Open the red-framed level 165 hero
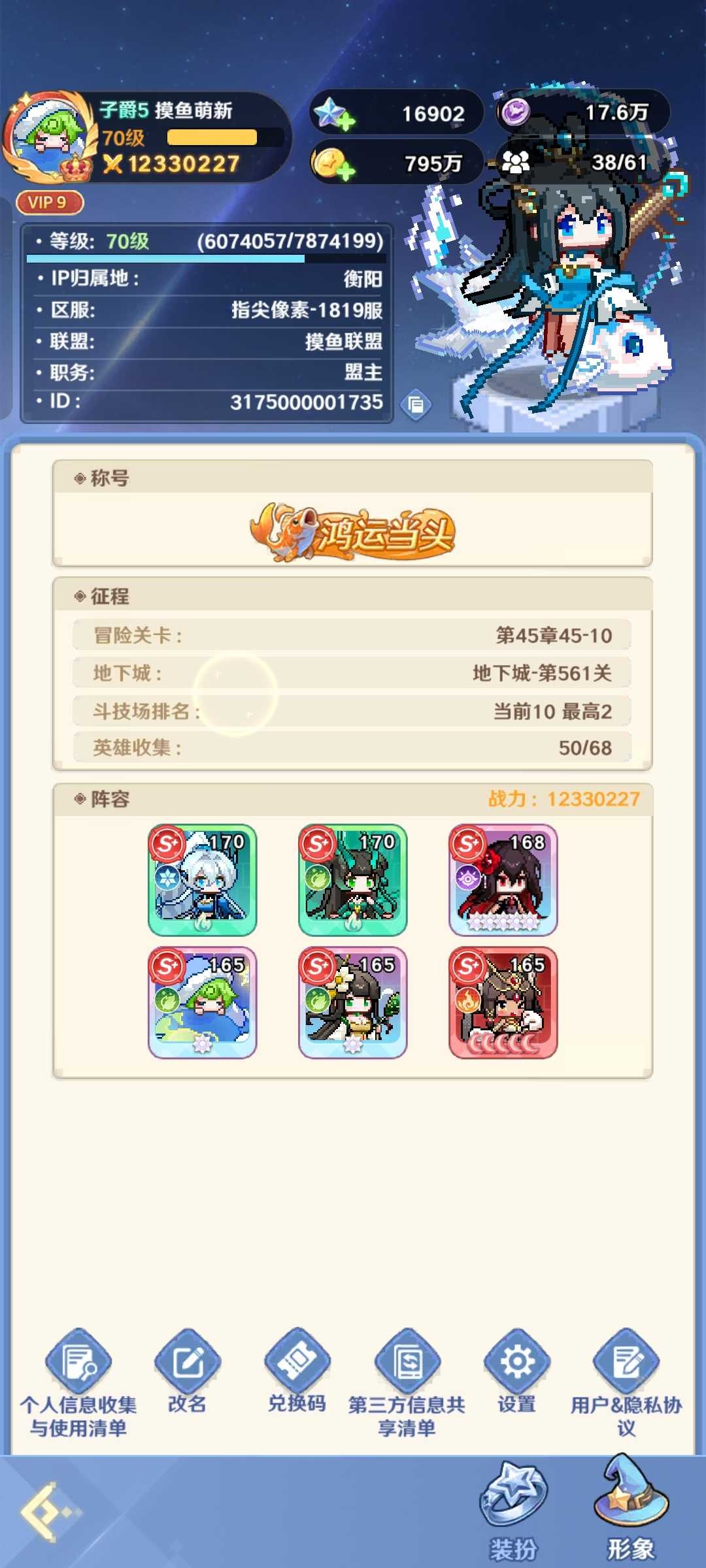706x1568 pixels. click(503, 1002)
